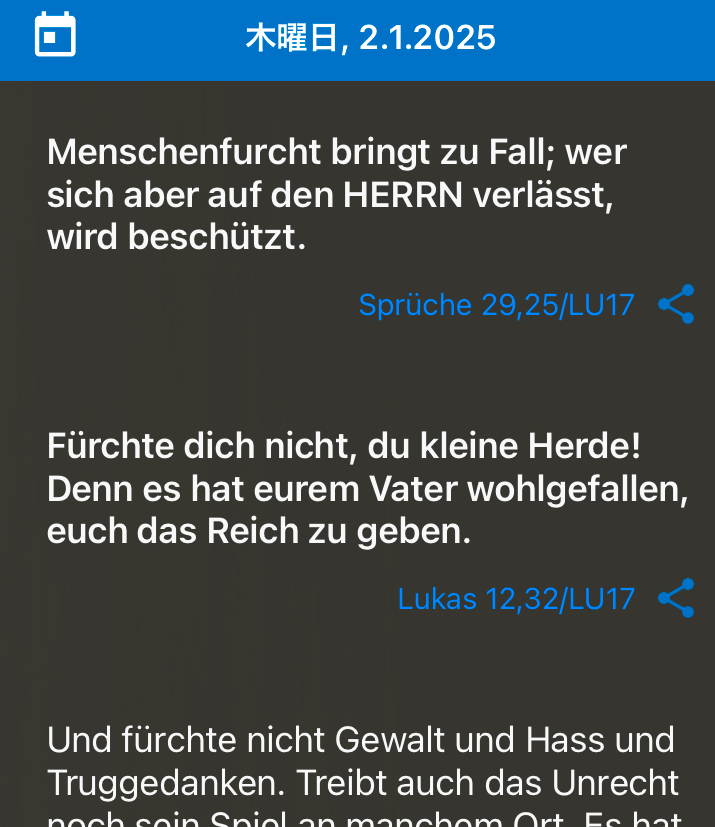Share the Sprüche 29,25 verse
The height and width of the screenshot is (827, 715).
(676, 305)
